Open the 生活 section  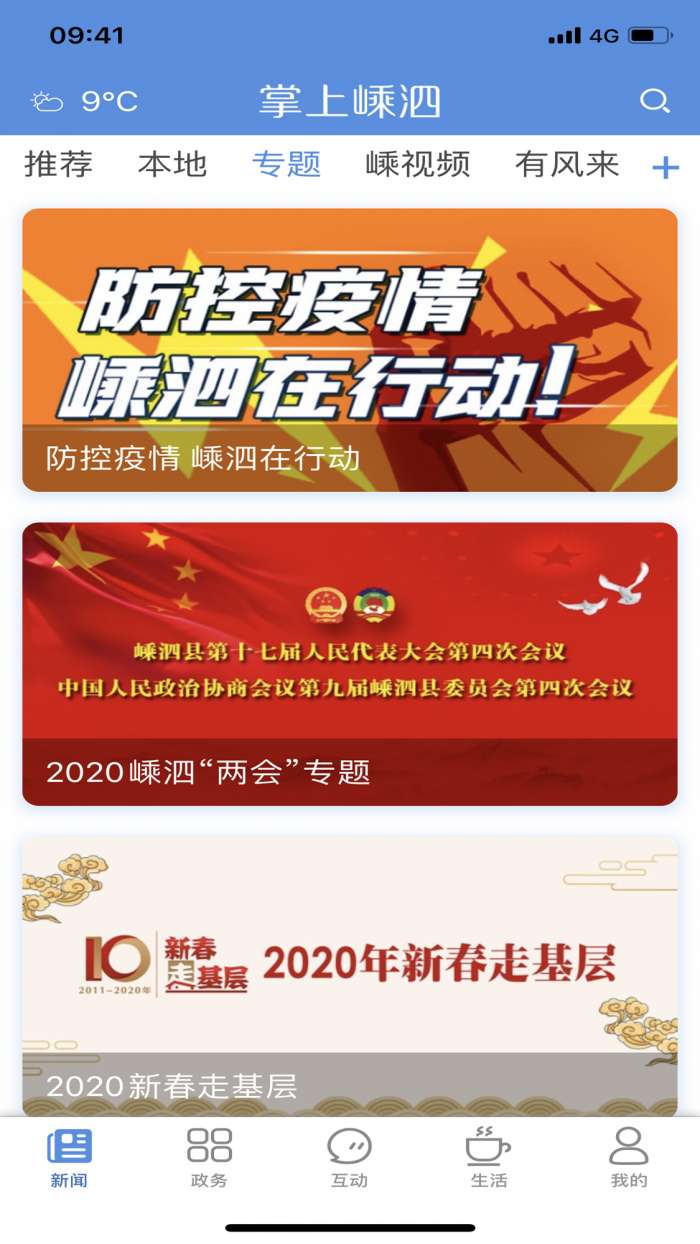[x=489, y=1158]
